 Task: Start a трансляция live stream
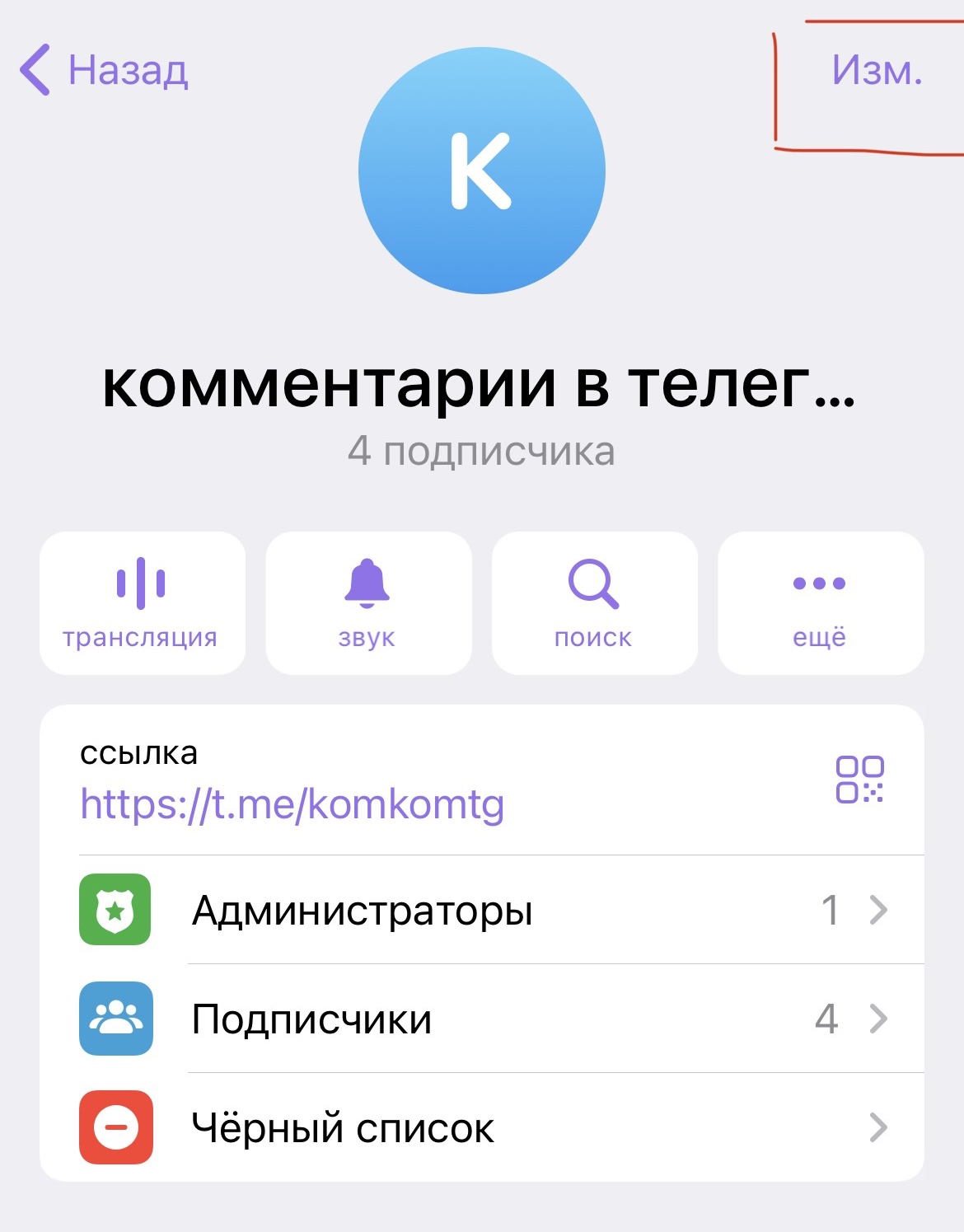[142, 602]
